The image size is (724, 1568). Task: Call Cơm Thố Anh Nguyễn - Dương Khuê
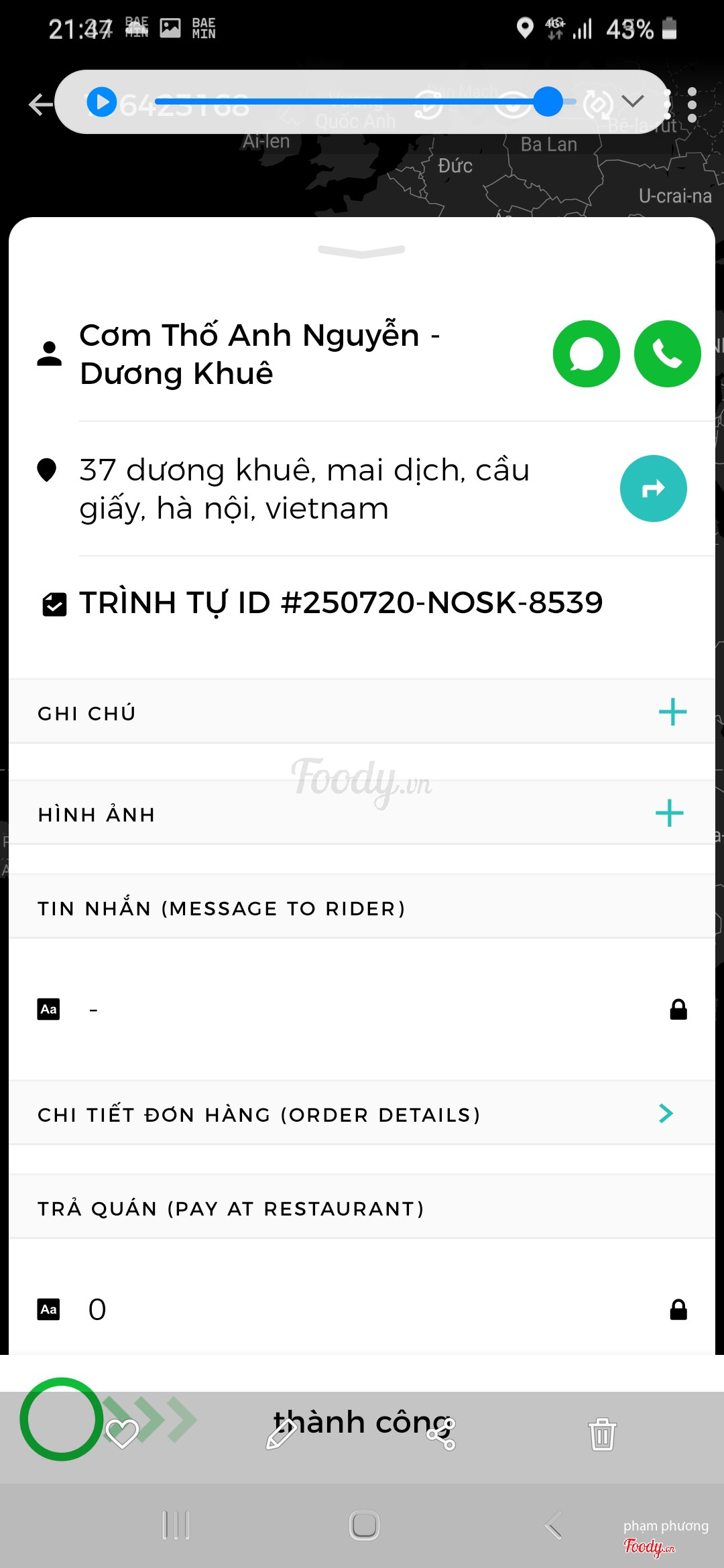[667, 354]
